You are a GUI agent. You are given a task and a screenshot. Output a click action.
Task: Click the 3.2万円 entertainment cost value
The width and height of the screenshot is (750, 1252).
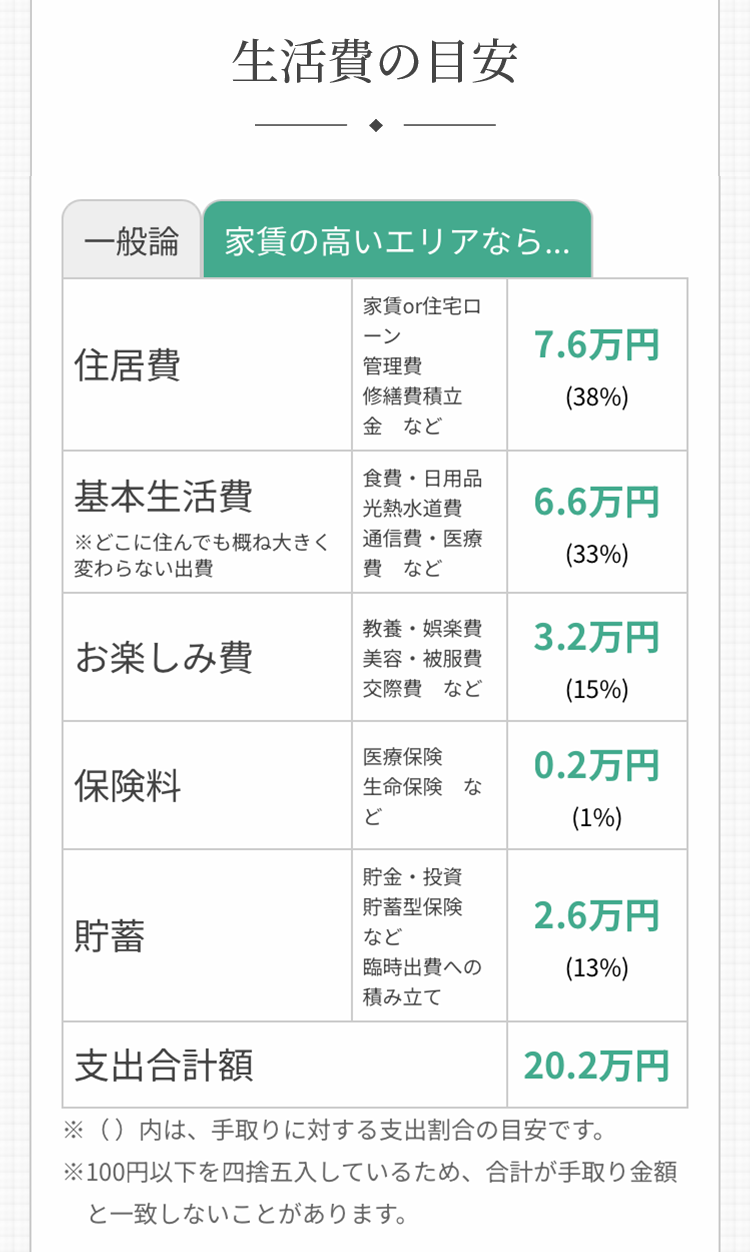pos(596,638)
